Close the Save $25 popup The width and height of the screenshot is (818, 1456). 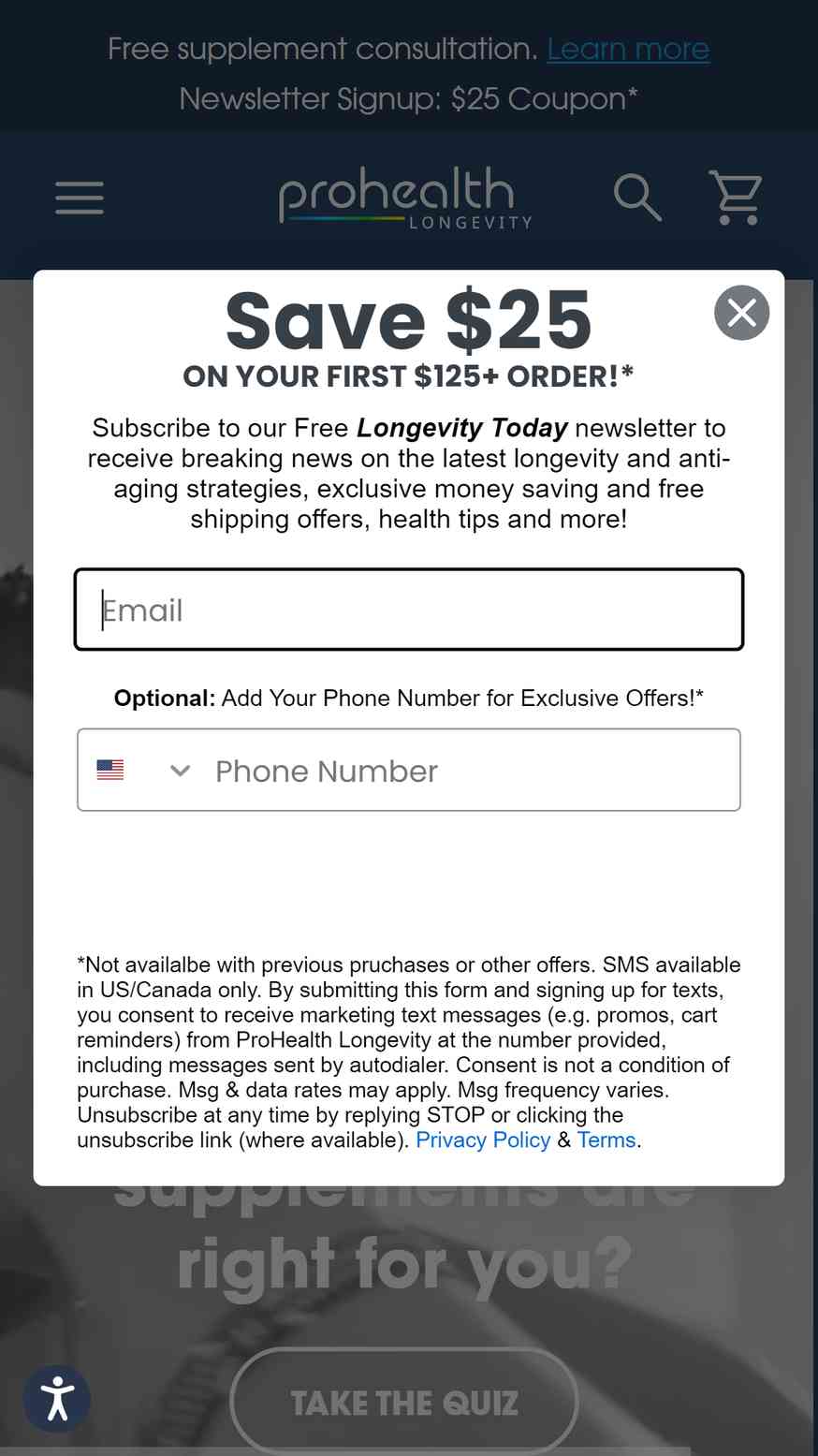(741, 313)
